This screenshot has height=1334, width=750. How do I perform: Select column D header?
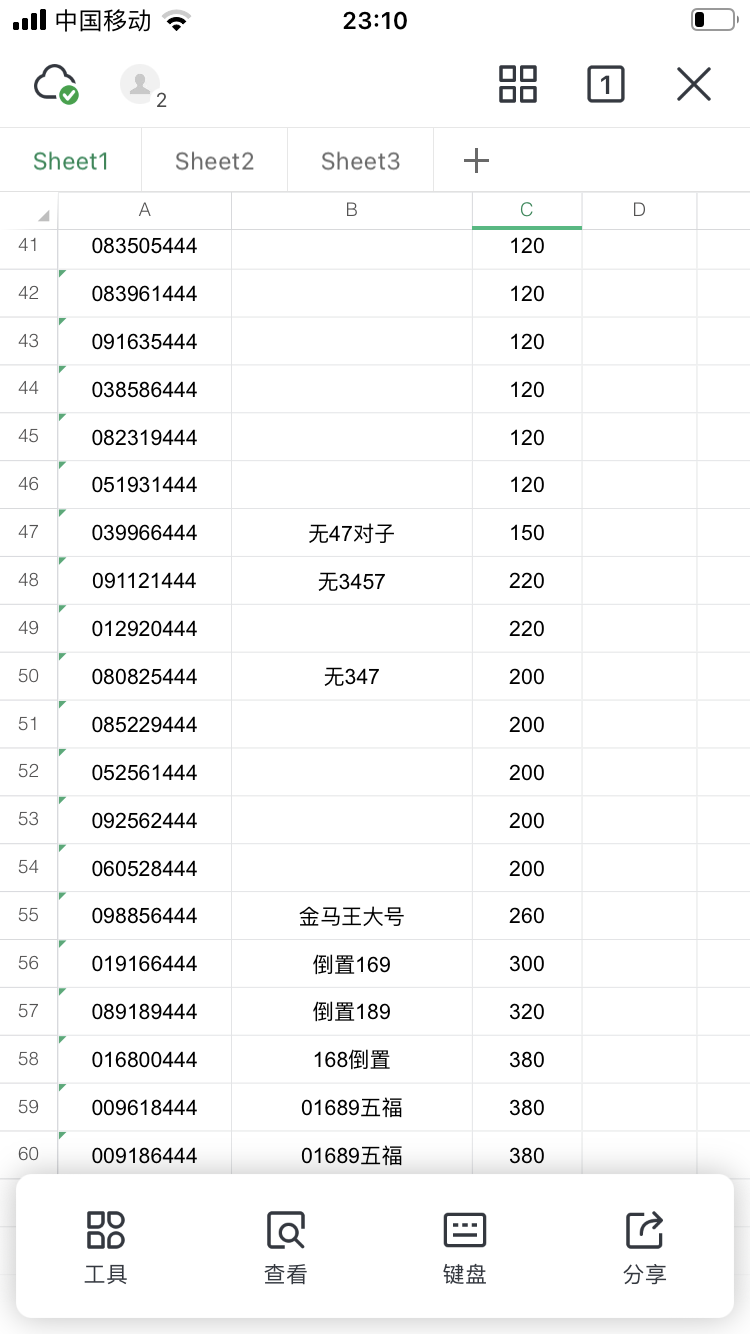click(639, 210)
